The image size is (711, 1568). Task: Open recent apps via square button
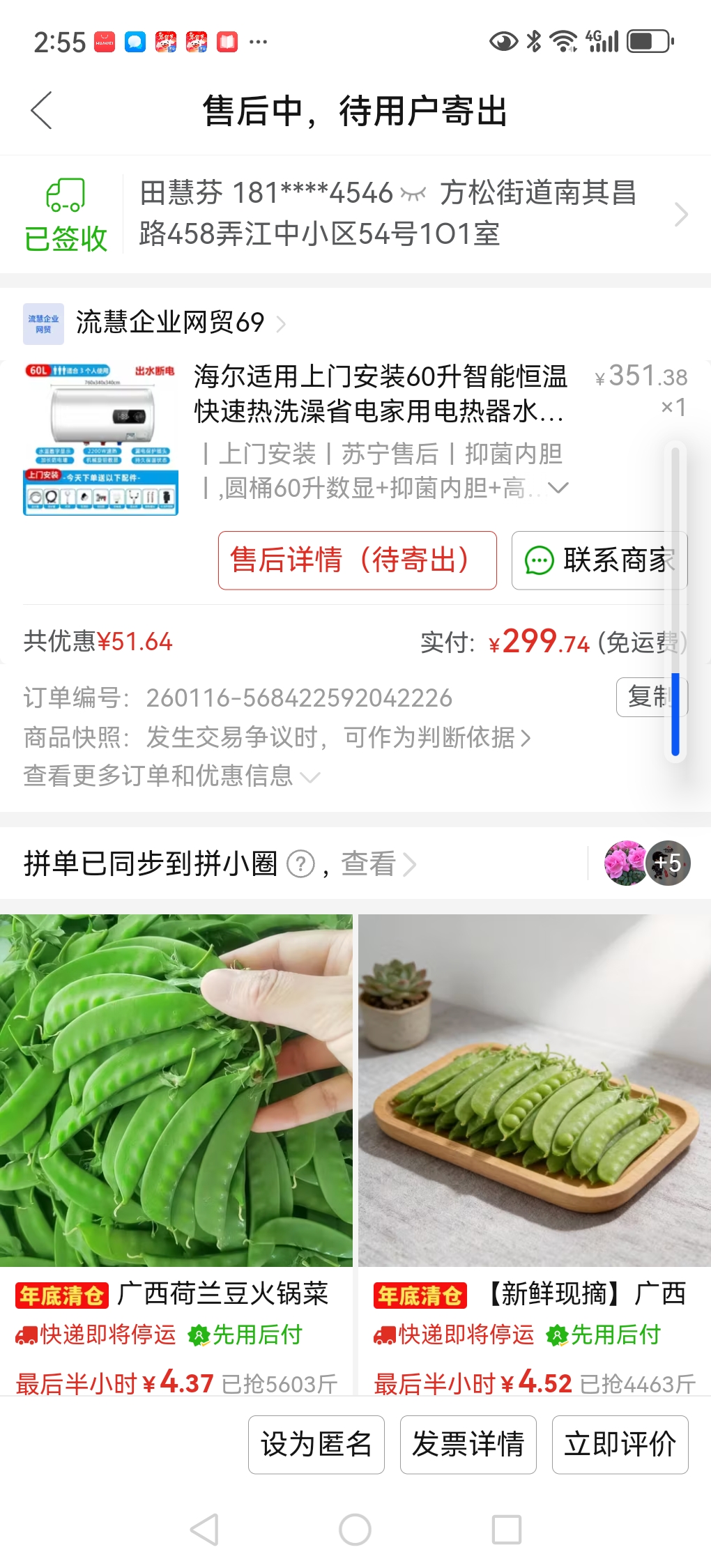[507, 1530]
